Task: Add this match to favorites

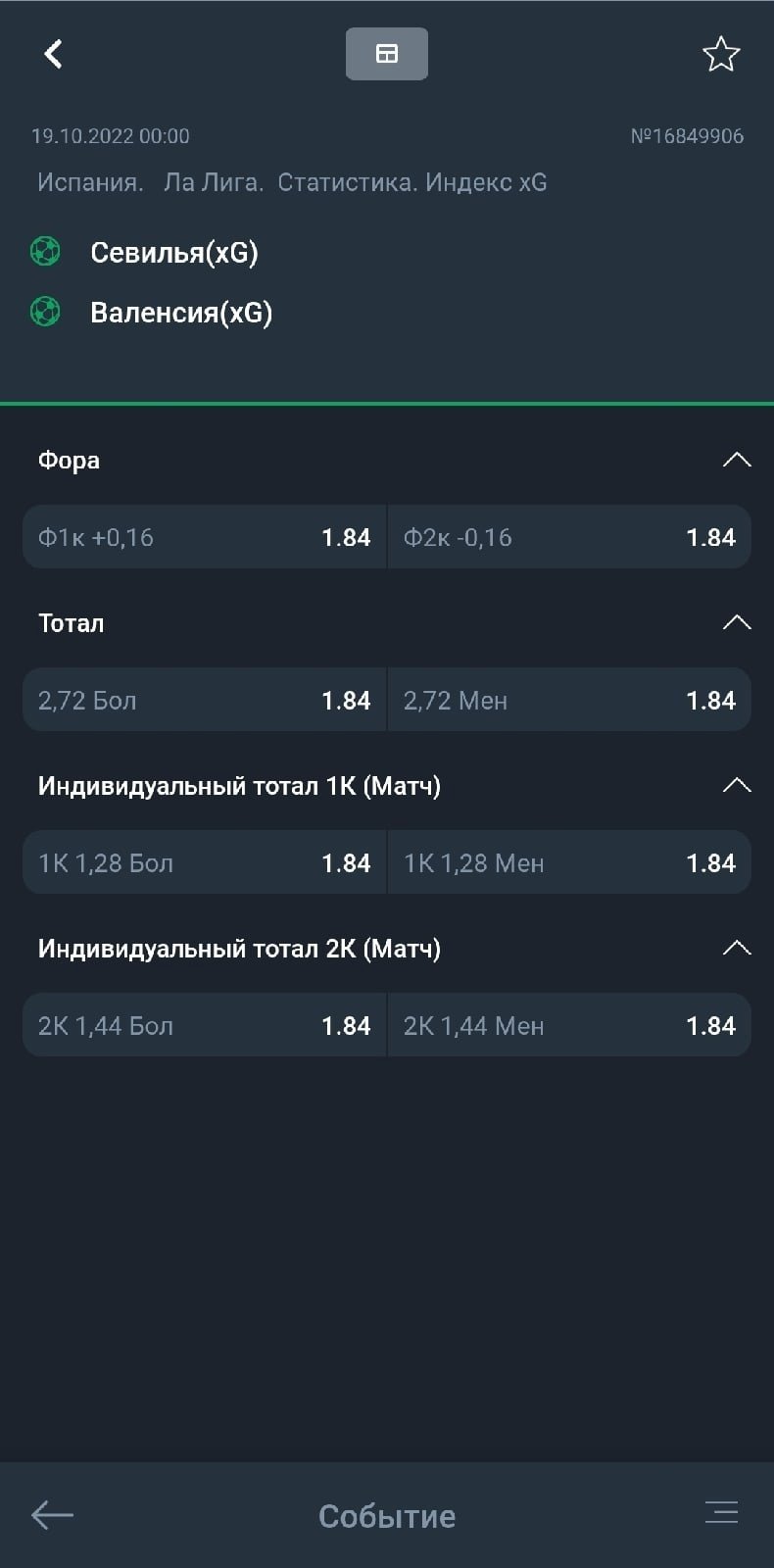Action: [x=720, y=54]
